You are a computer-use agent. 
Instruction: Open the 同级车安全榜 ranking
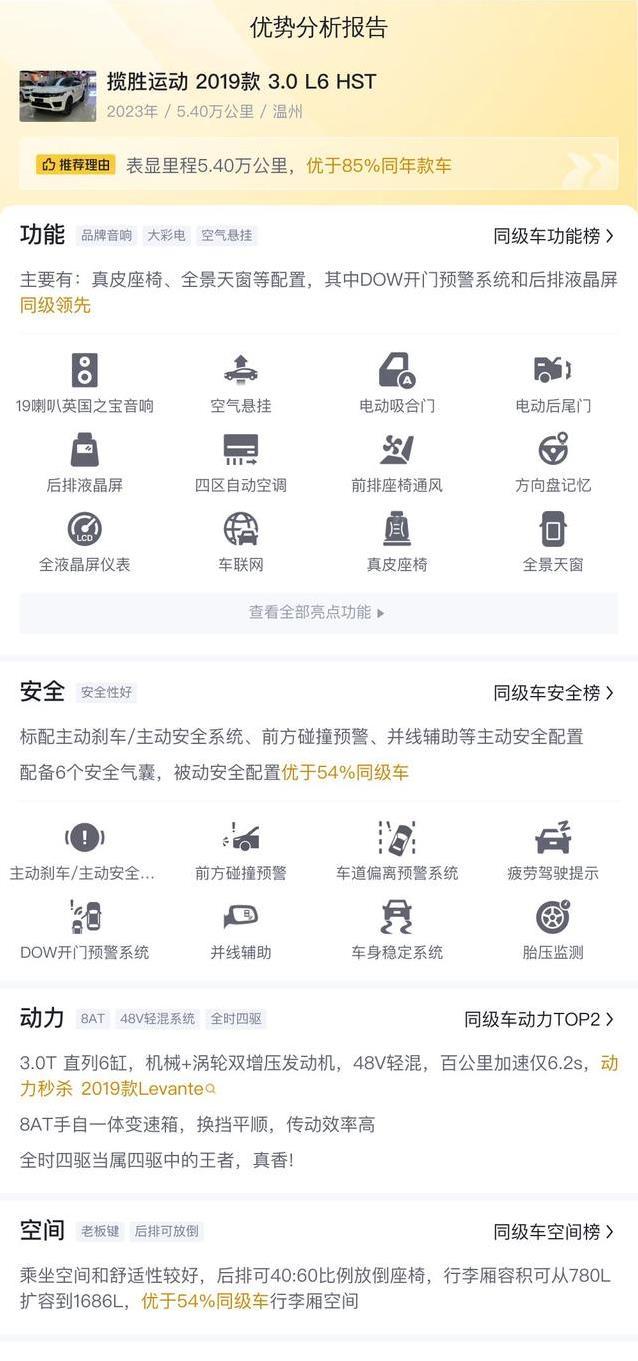[x=554, y=692]
